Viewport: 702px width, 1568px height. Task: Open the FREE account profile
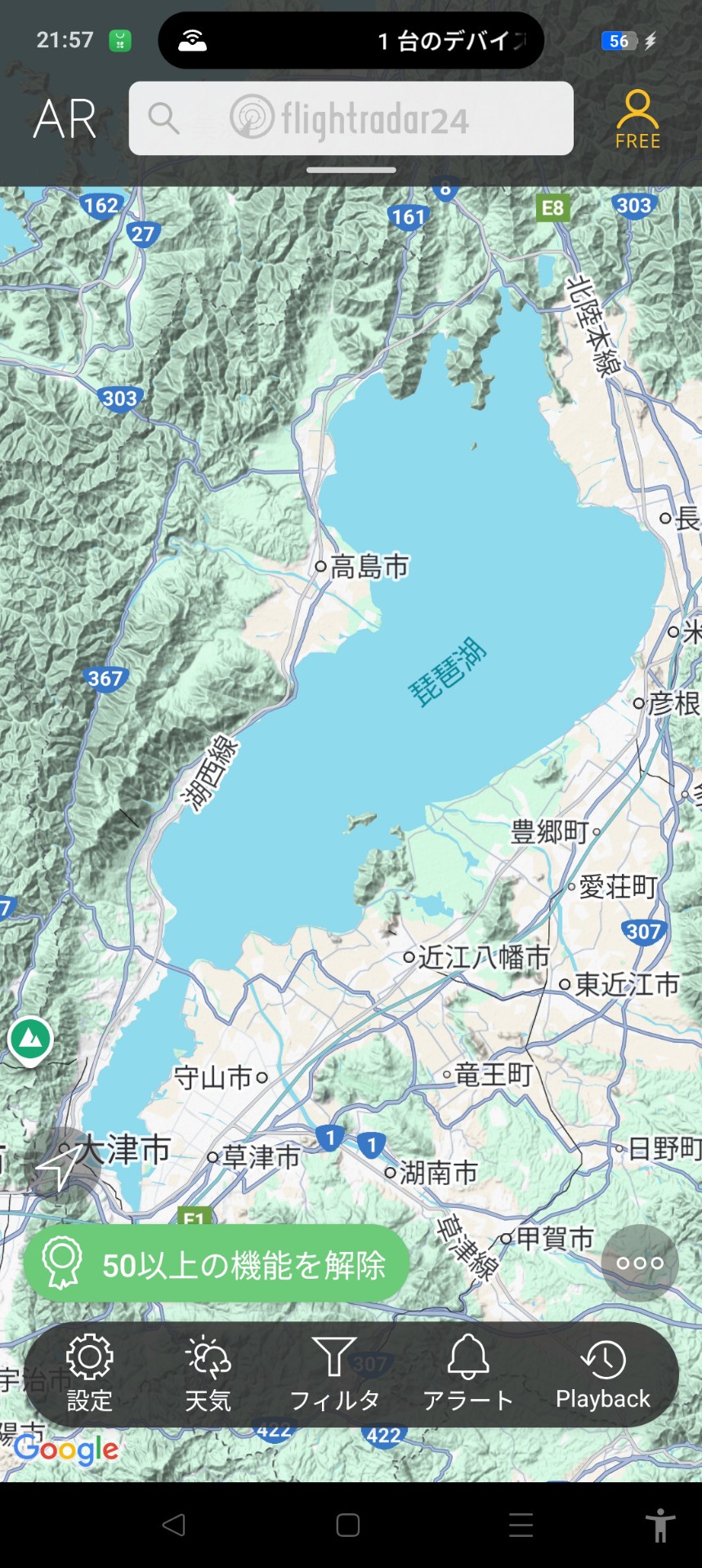(637, 120)
